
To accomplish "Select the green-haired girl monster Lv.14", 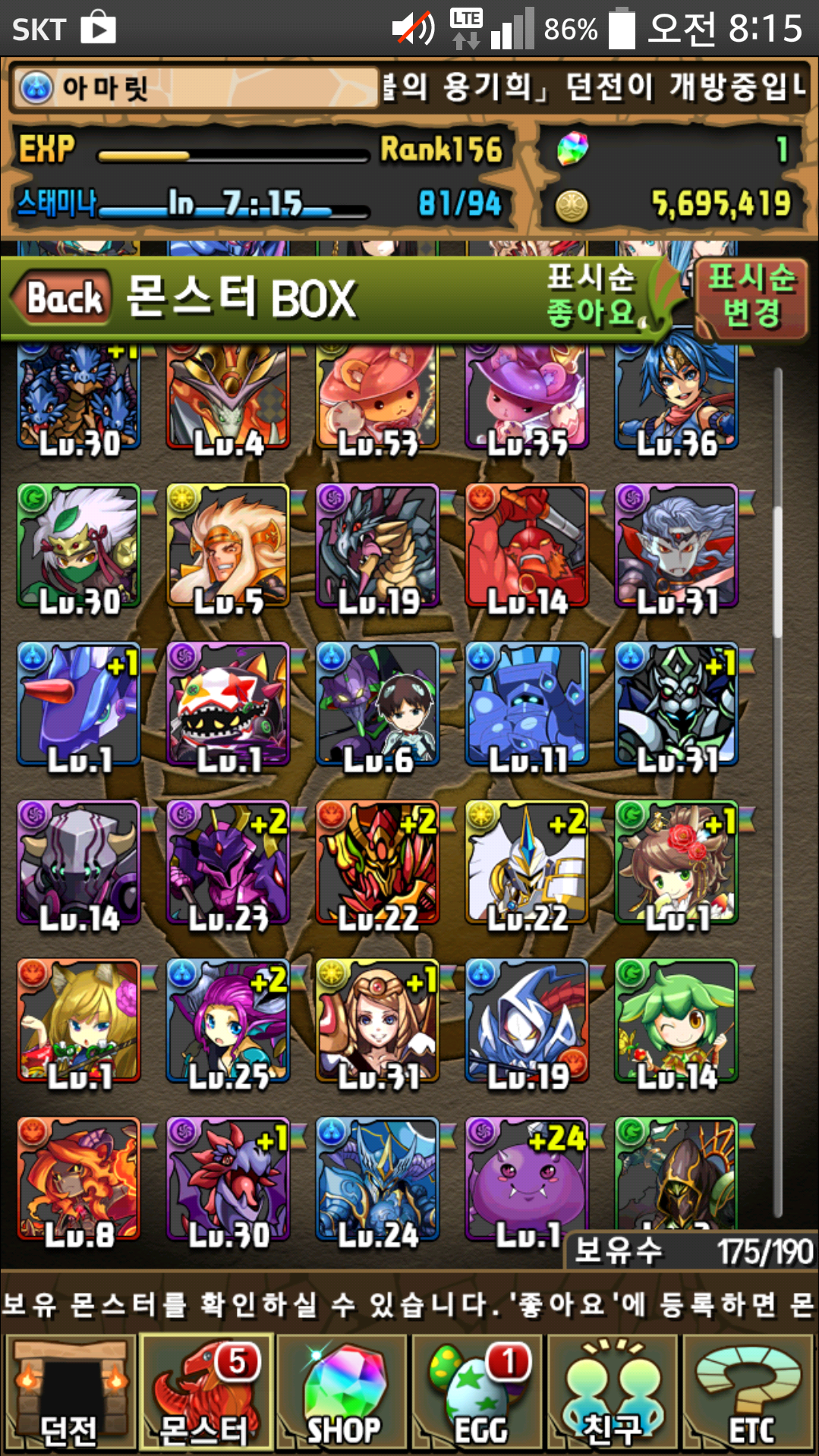I will tap(676, 1020).
